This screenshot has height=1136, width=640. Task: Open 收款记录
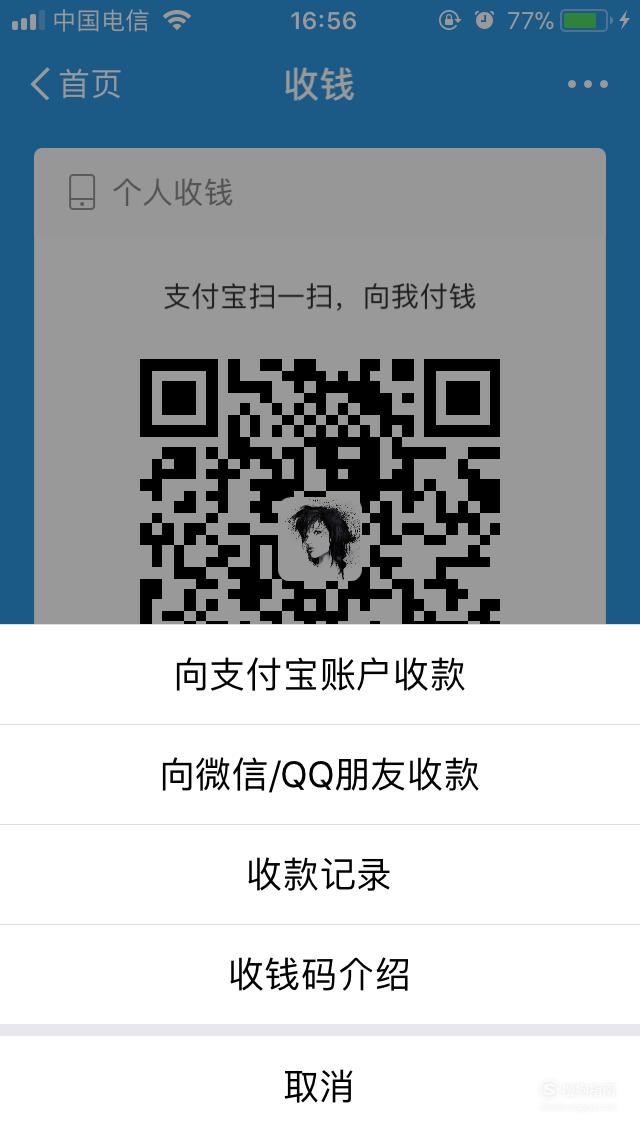coord(320,874)
